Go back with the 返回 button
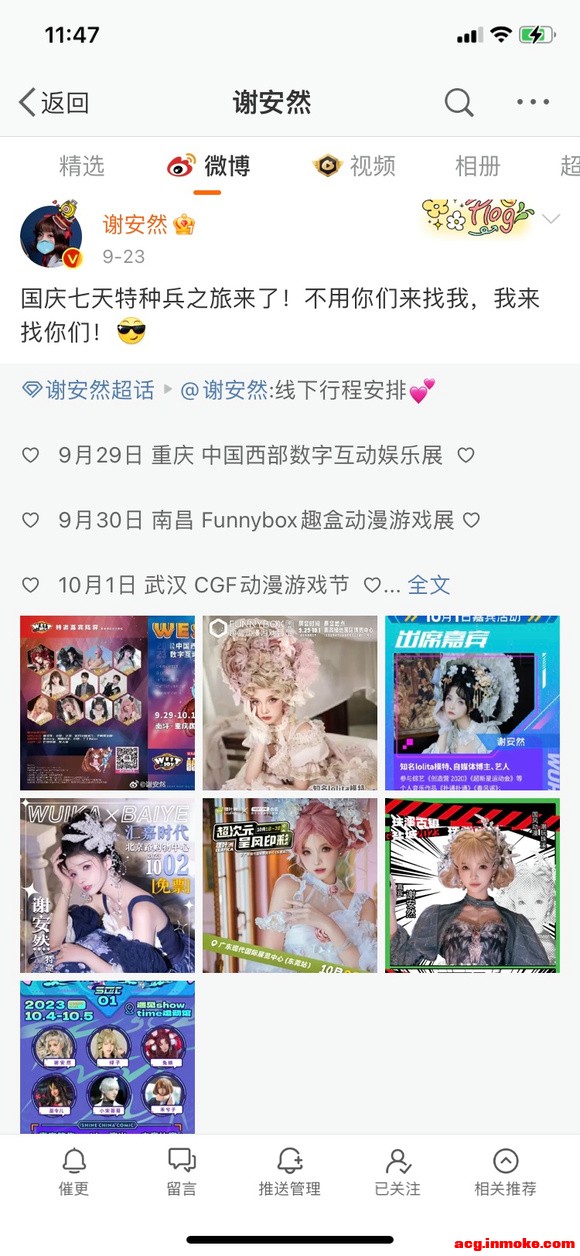580x1256 pixels. (54, 102)
